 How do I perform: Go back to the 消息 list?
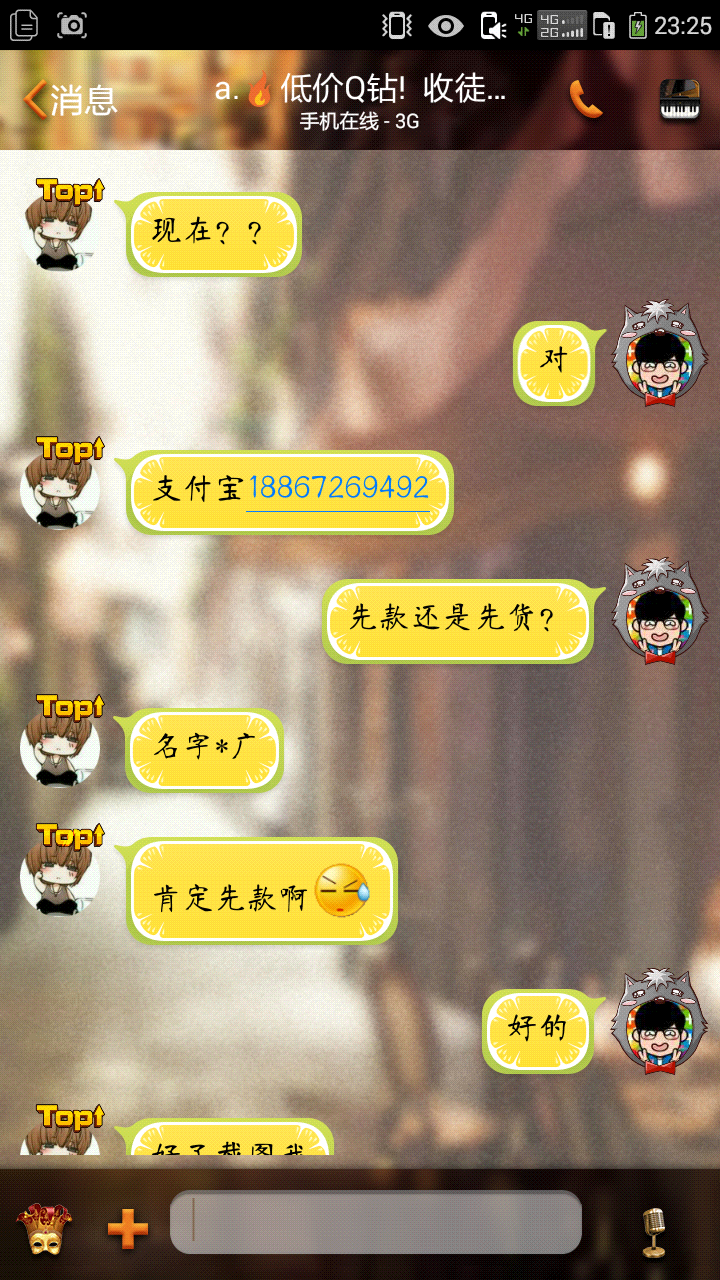pyautogui.click(x=70, y=100)
